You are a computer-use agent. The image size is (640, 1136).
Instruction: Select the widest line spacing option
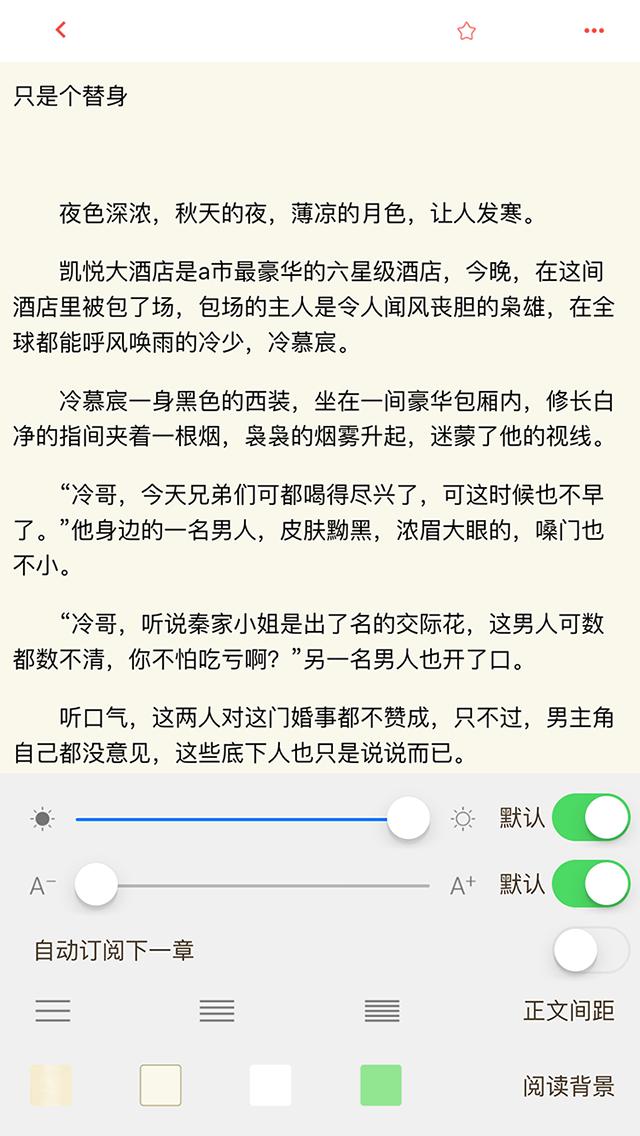(53, 1011)
